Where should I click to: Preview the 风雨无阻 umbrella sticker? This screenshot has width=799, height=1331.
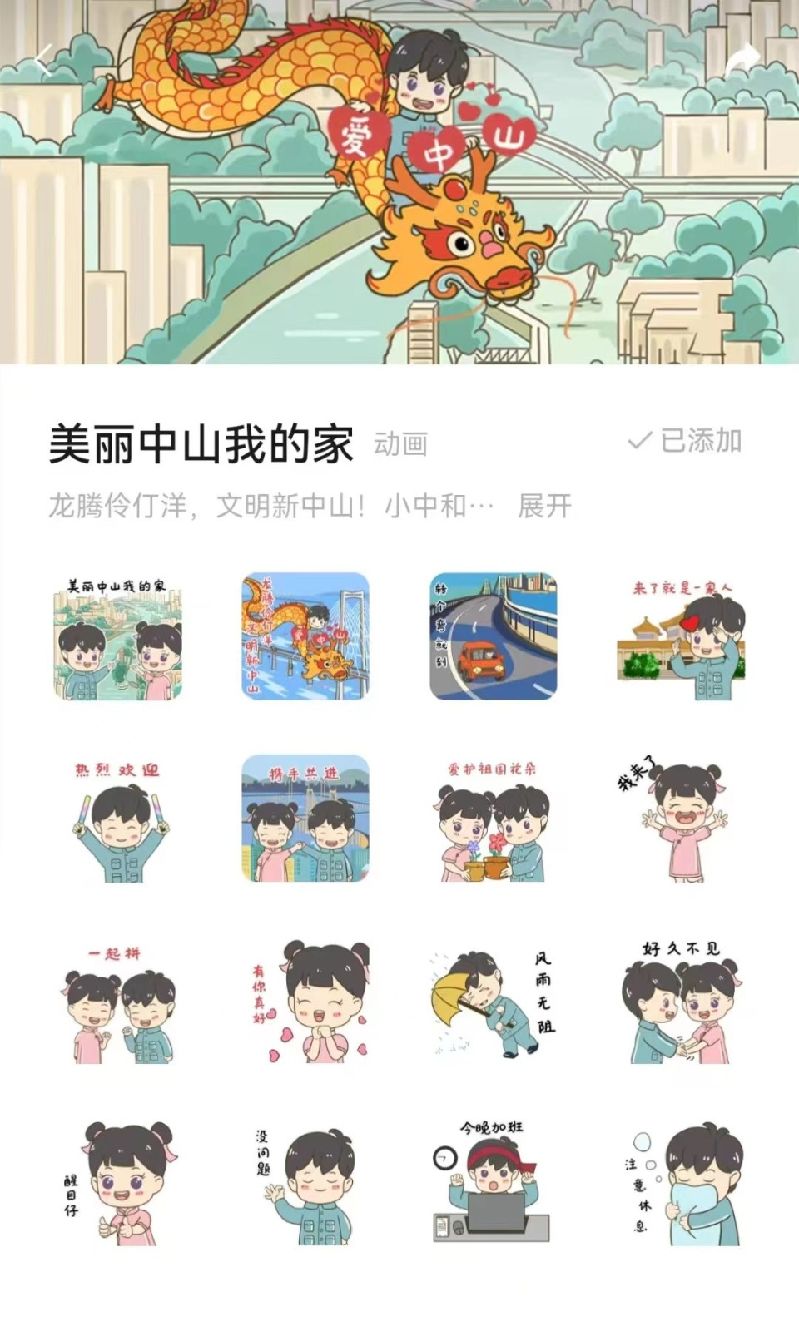click(493, 1002)
